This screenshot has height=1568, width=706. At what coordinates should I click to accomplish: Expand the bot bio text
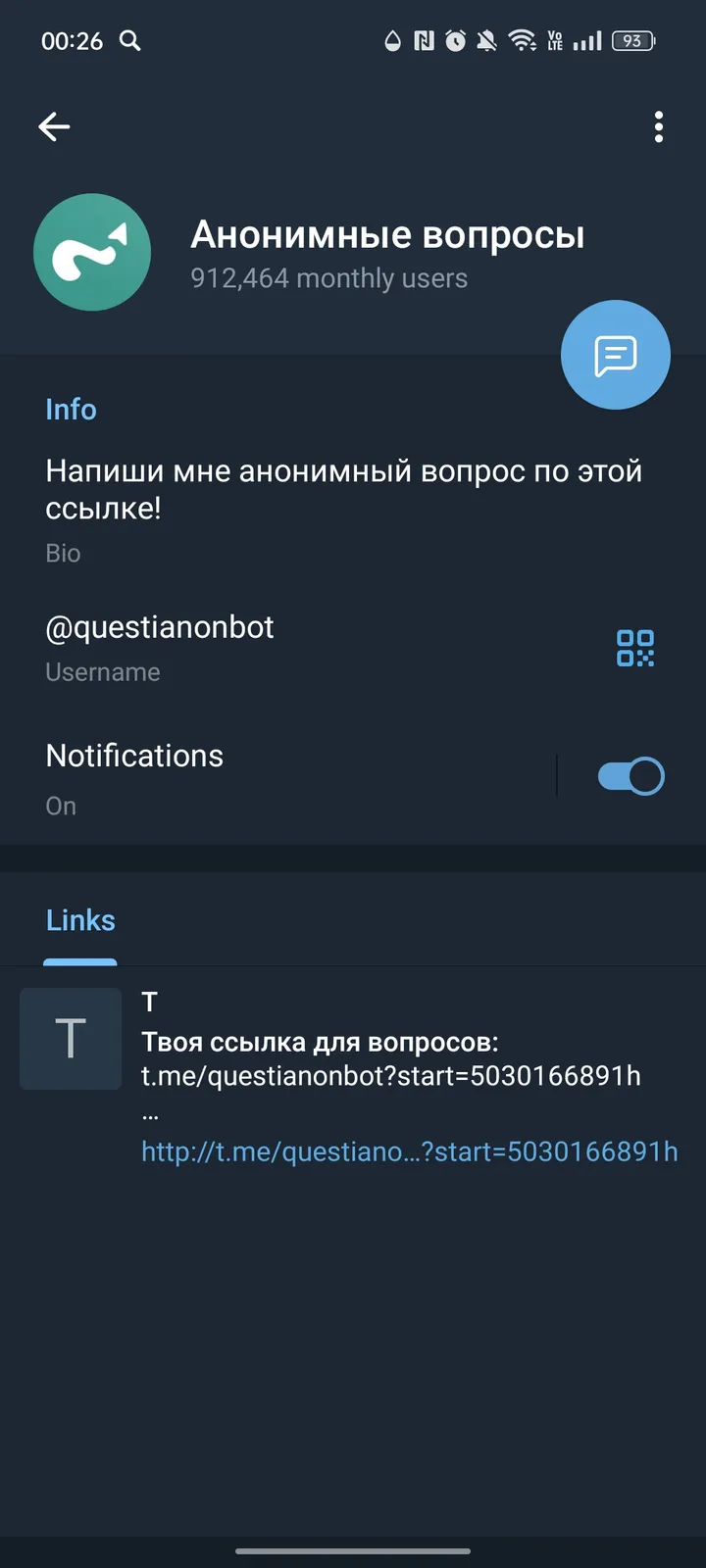(x=343, y=490)
